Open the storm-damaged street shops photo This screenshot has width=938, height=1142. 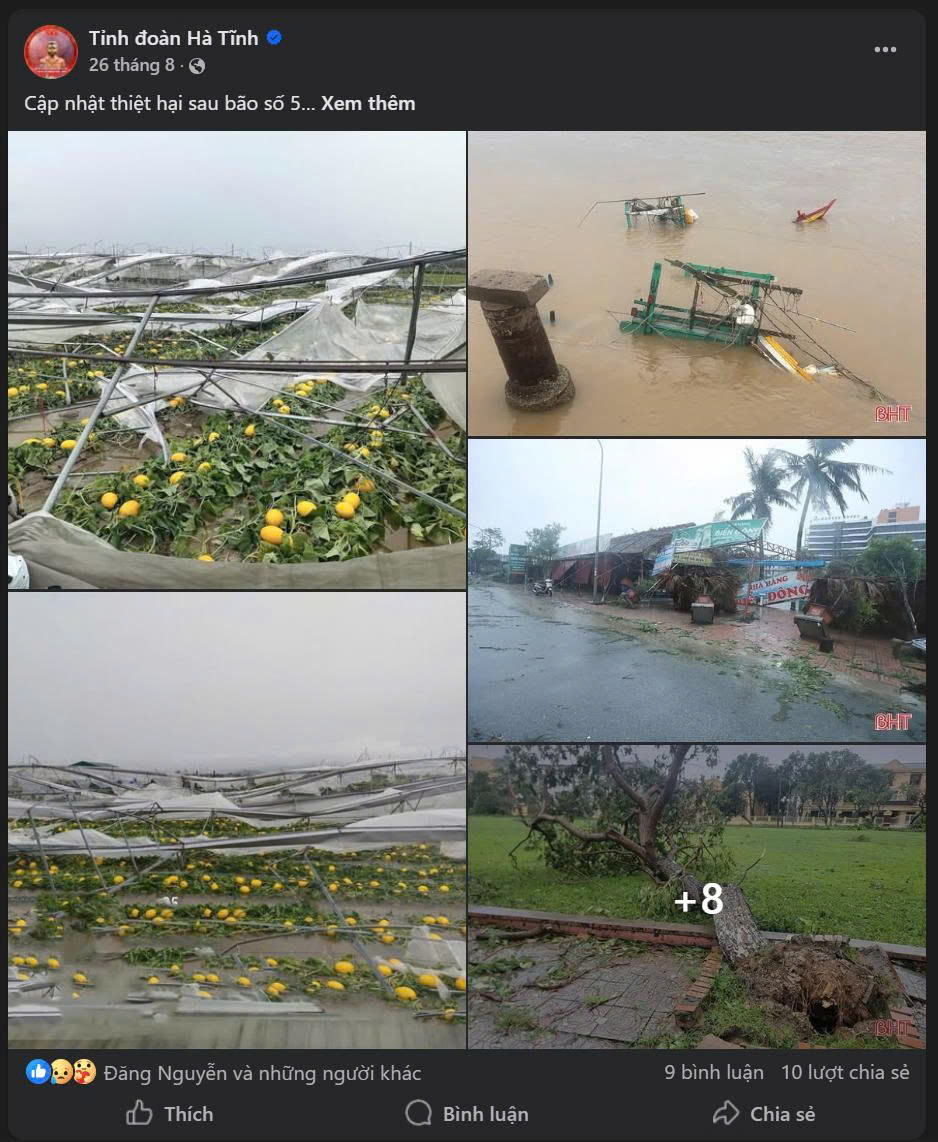point(697,590)
